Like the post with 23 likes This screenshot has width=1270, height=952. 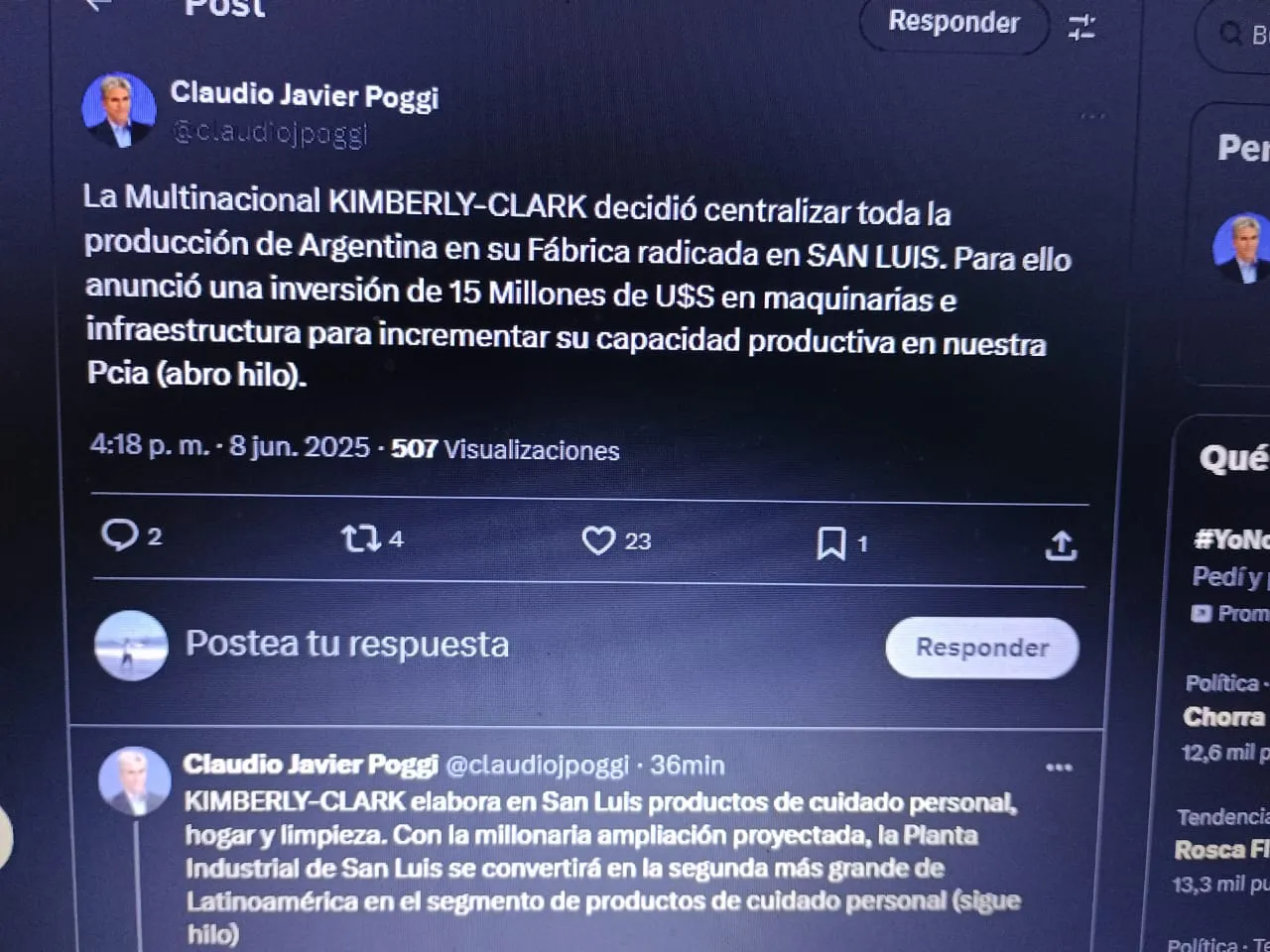598,540
